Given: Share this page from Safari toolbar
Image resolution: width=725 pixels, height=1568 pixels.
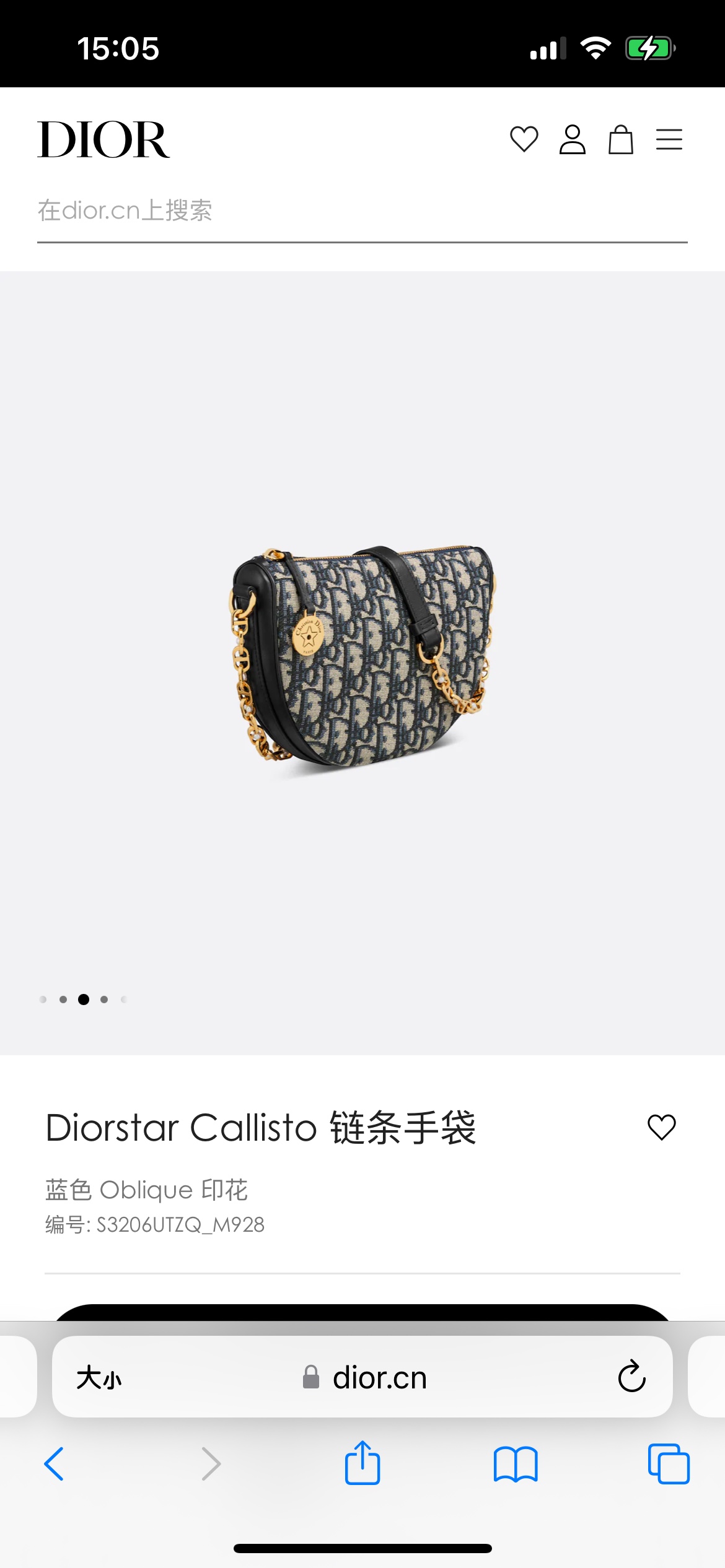Looking at the screenshot, I should click(x=362, y=1463).
